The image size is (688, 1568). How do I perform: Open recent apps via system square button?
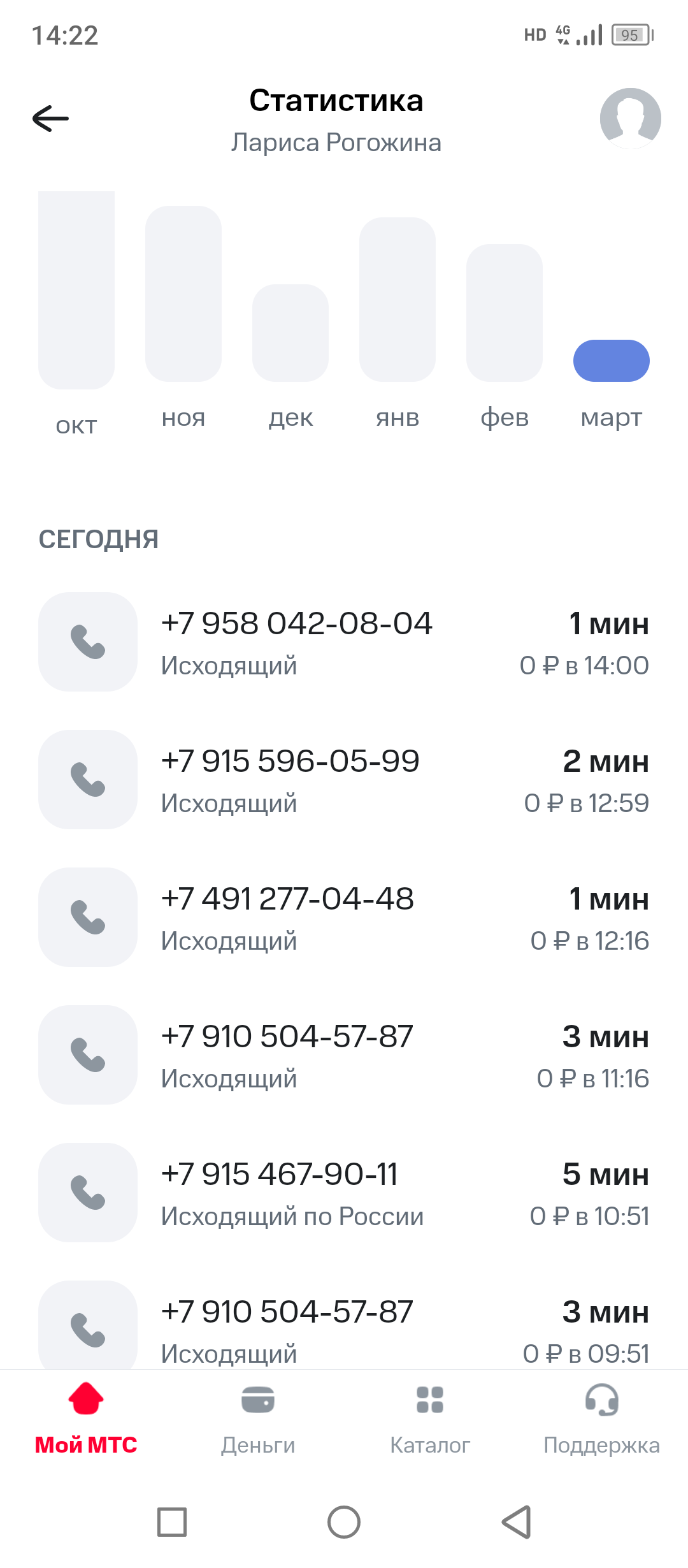[x=172, y=1522]
